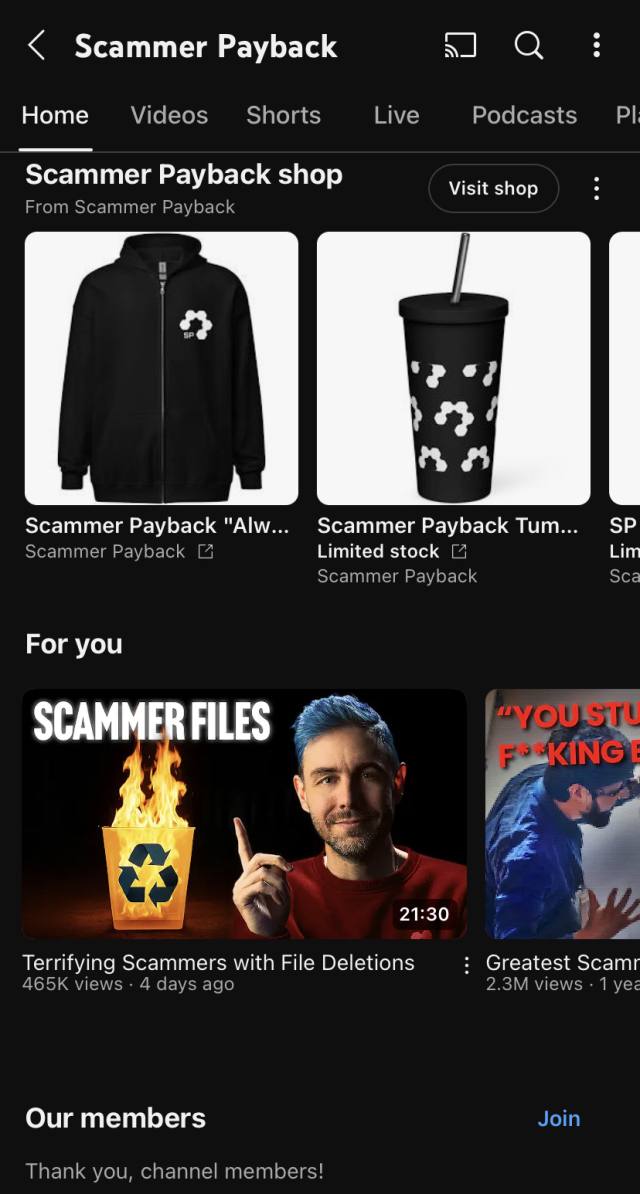Search this channel
Image resolution: width=640 pixels, height=1194 pixels.
(x=528, y=45)
